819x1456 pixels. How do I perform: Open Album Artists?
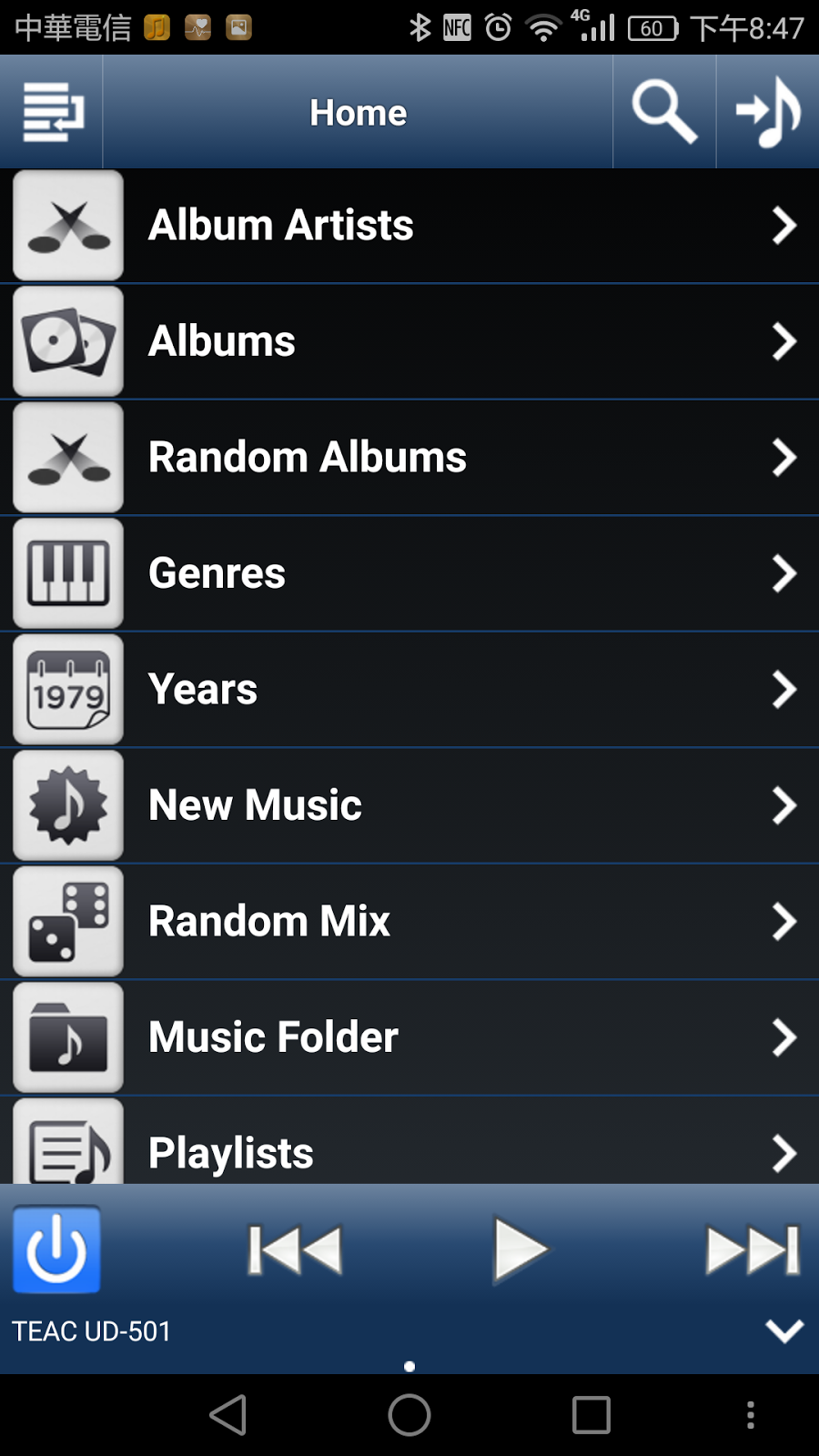[409, 226]
